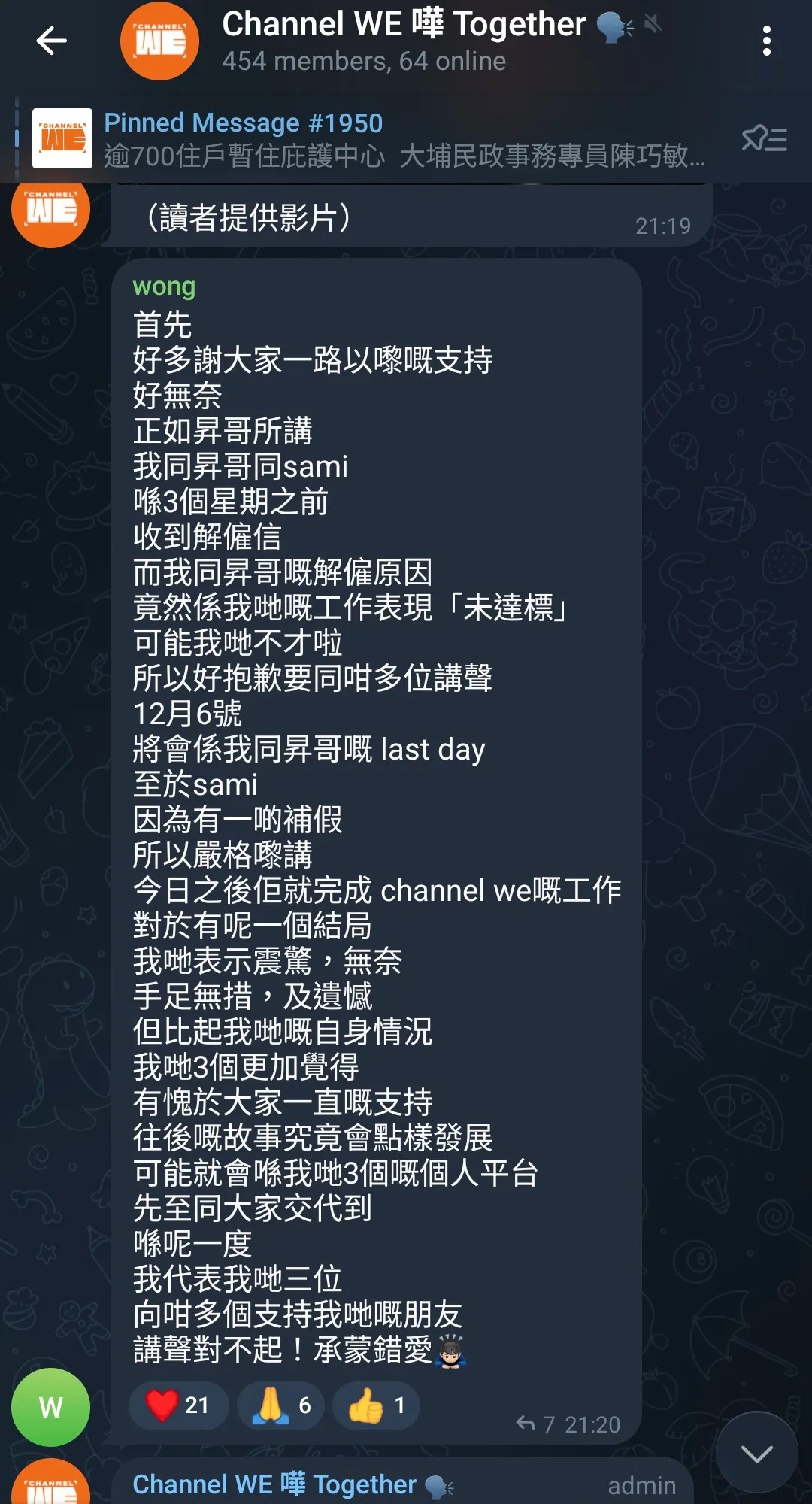Open Channel WE avatar beside top message
The height and width of the screenshot is (1504, 812).
tap(50, 212)
